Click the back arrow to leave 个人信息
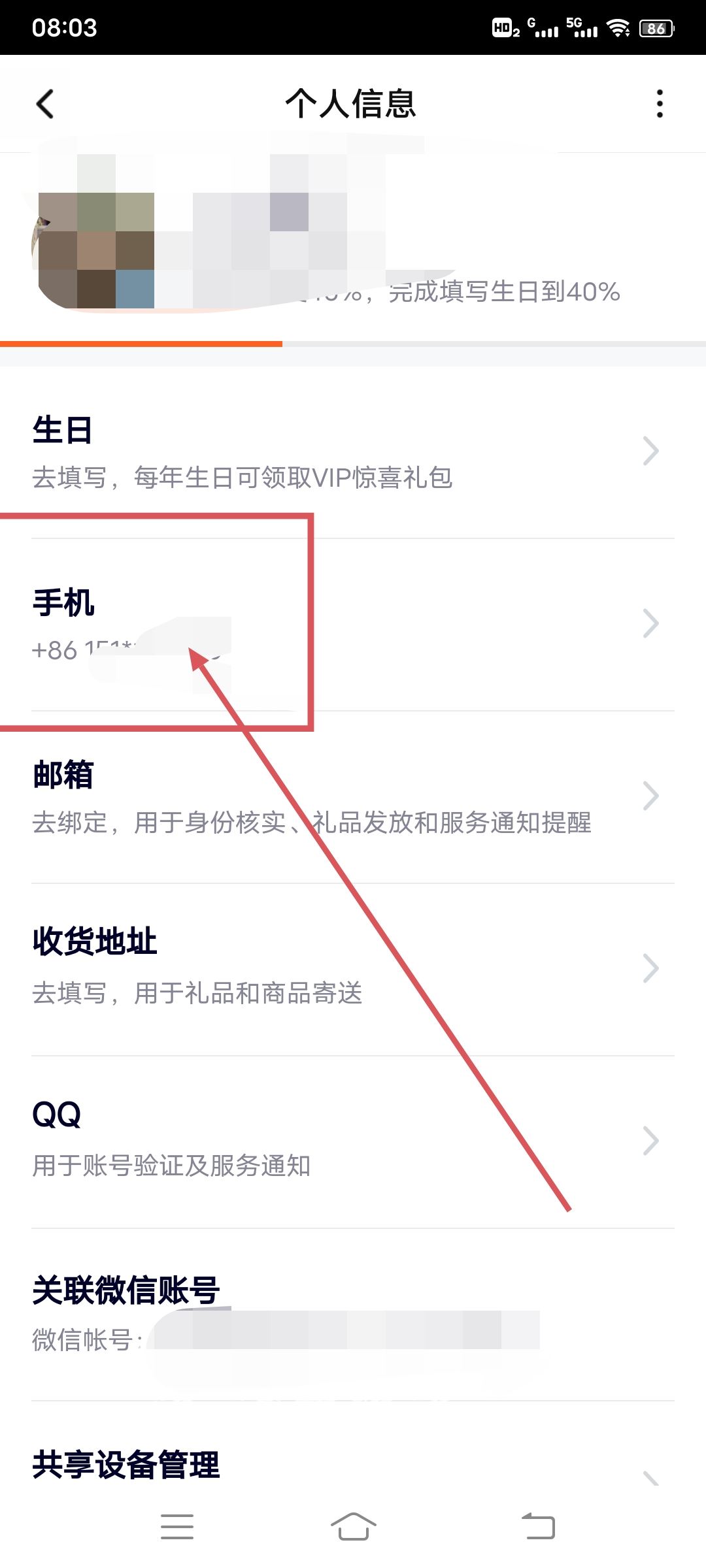The height and width of the screenshot is (1568, 706). 46,103
